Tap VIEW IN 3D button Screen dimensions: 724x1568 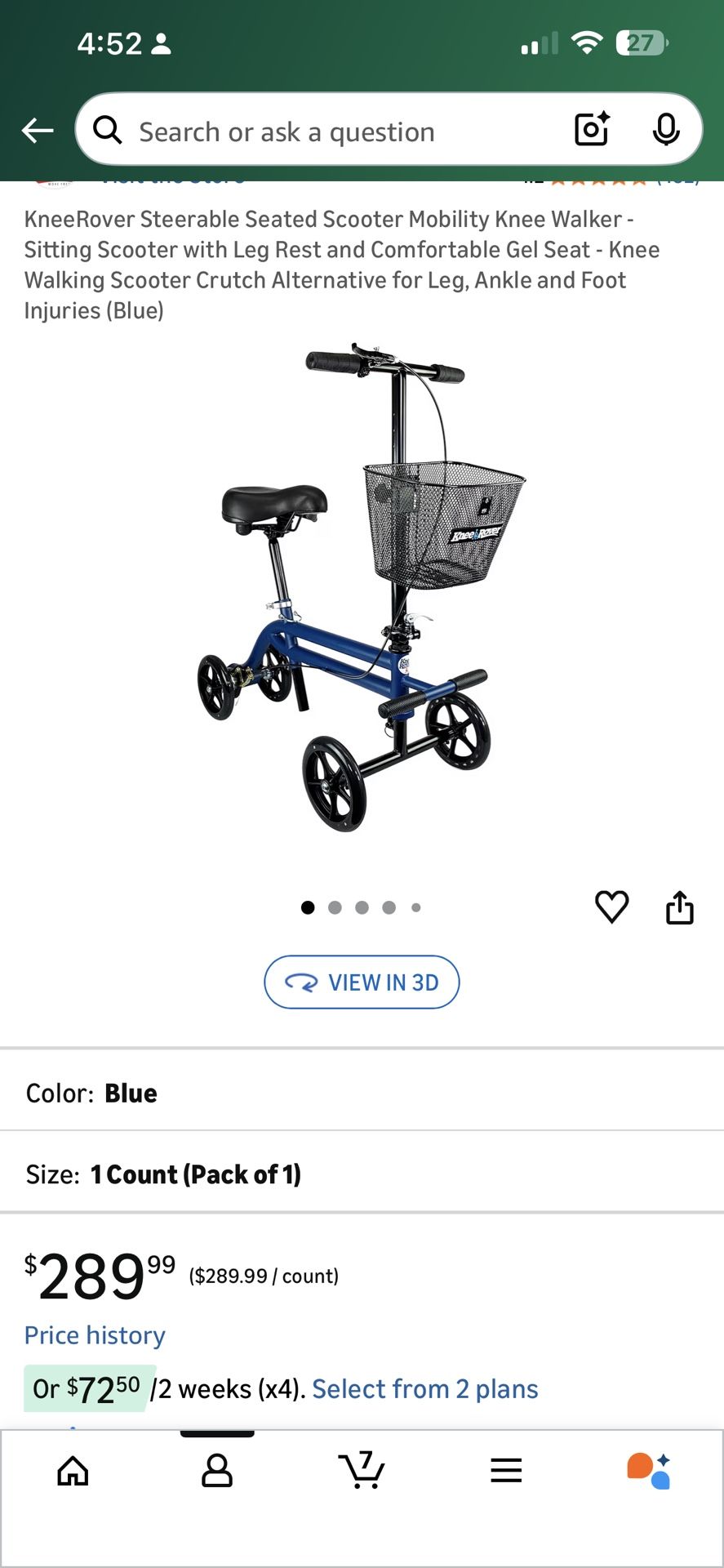click(x=362, y=982)
